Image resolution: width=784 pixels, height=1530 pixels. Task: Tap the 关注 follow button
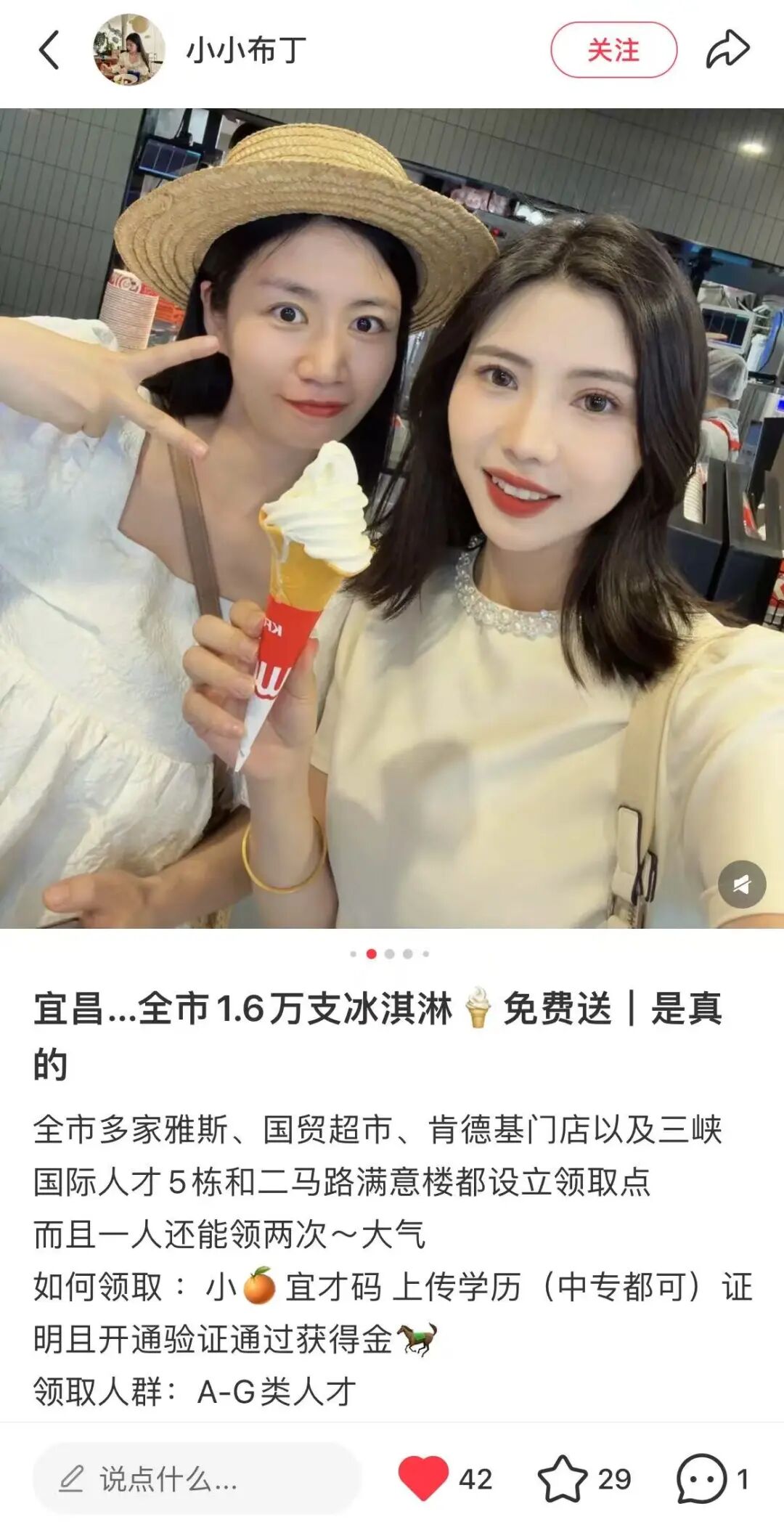pyautogui.click(x=613, y=50)
